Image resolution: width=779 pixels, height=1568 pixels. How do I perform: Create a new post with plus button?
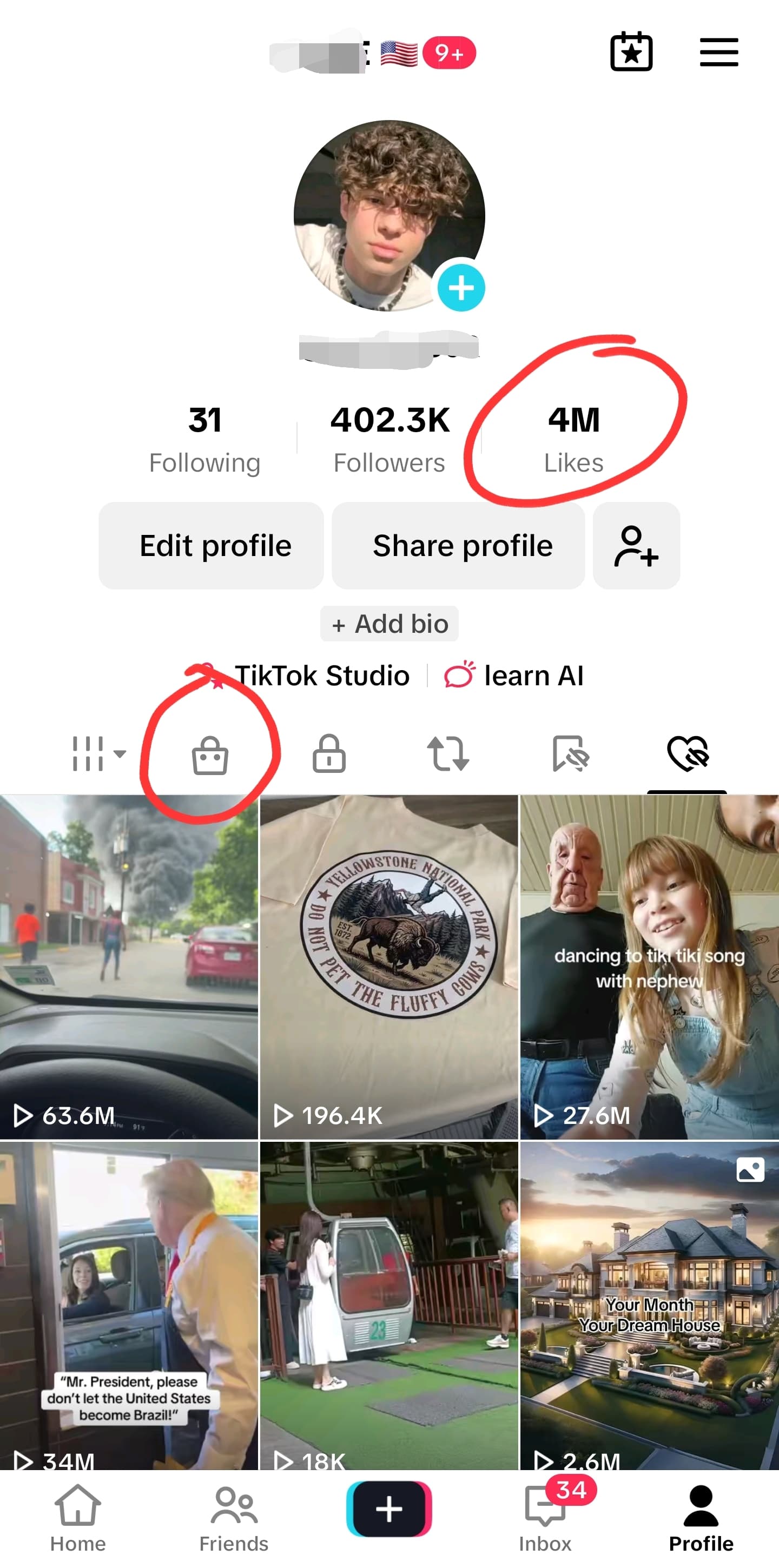(389, 1509)
